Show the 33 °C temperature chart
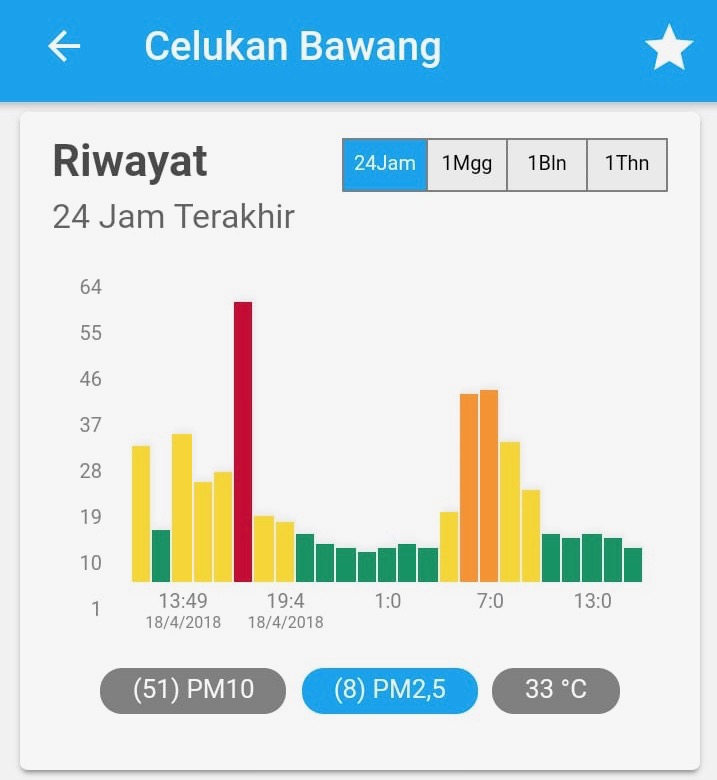717x780 pixels. (x=556, y=690)
